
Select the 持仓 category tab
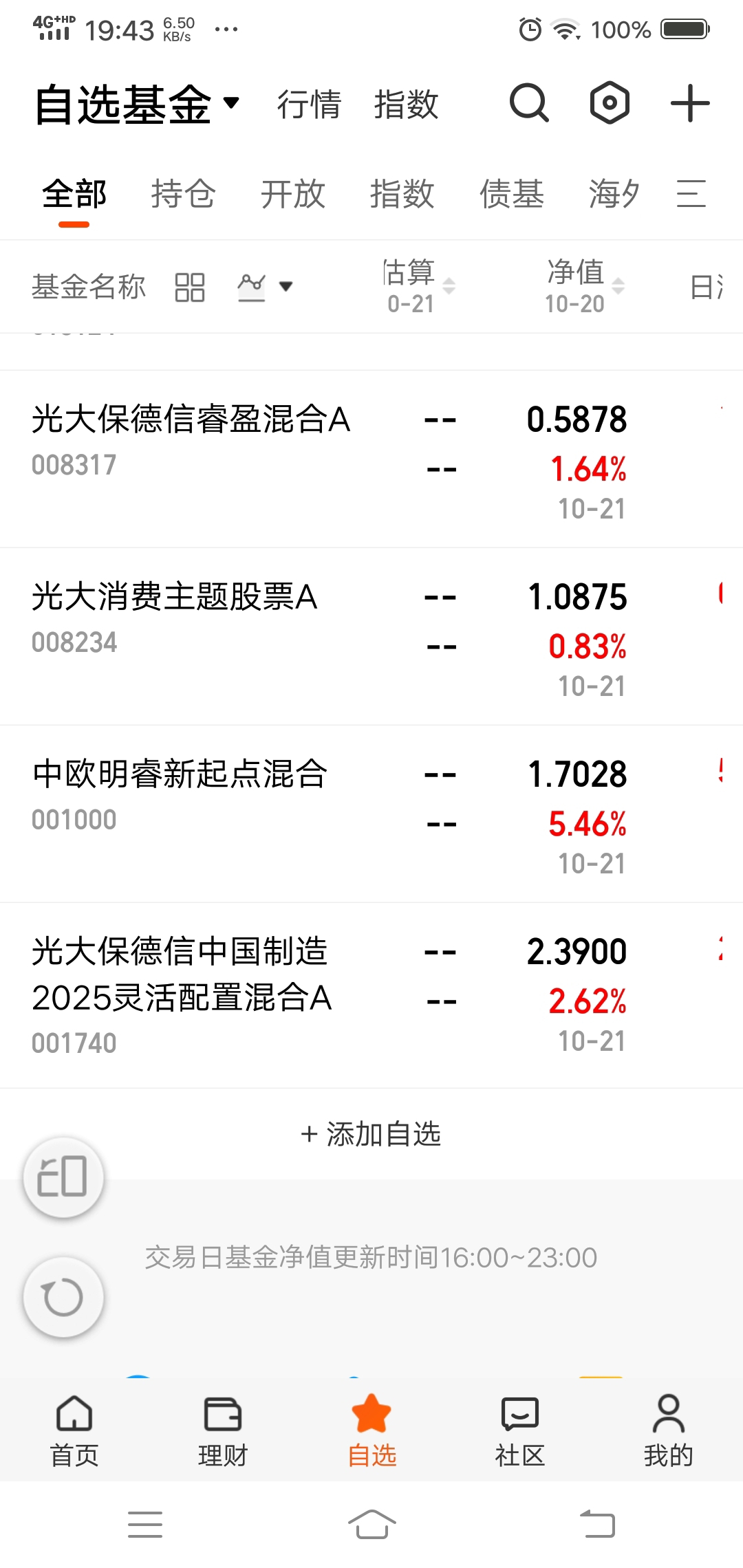point(183,194)
